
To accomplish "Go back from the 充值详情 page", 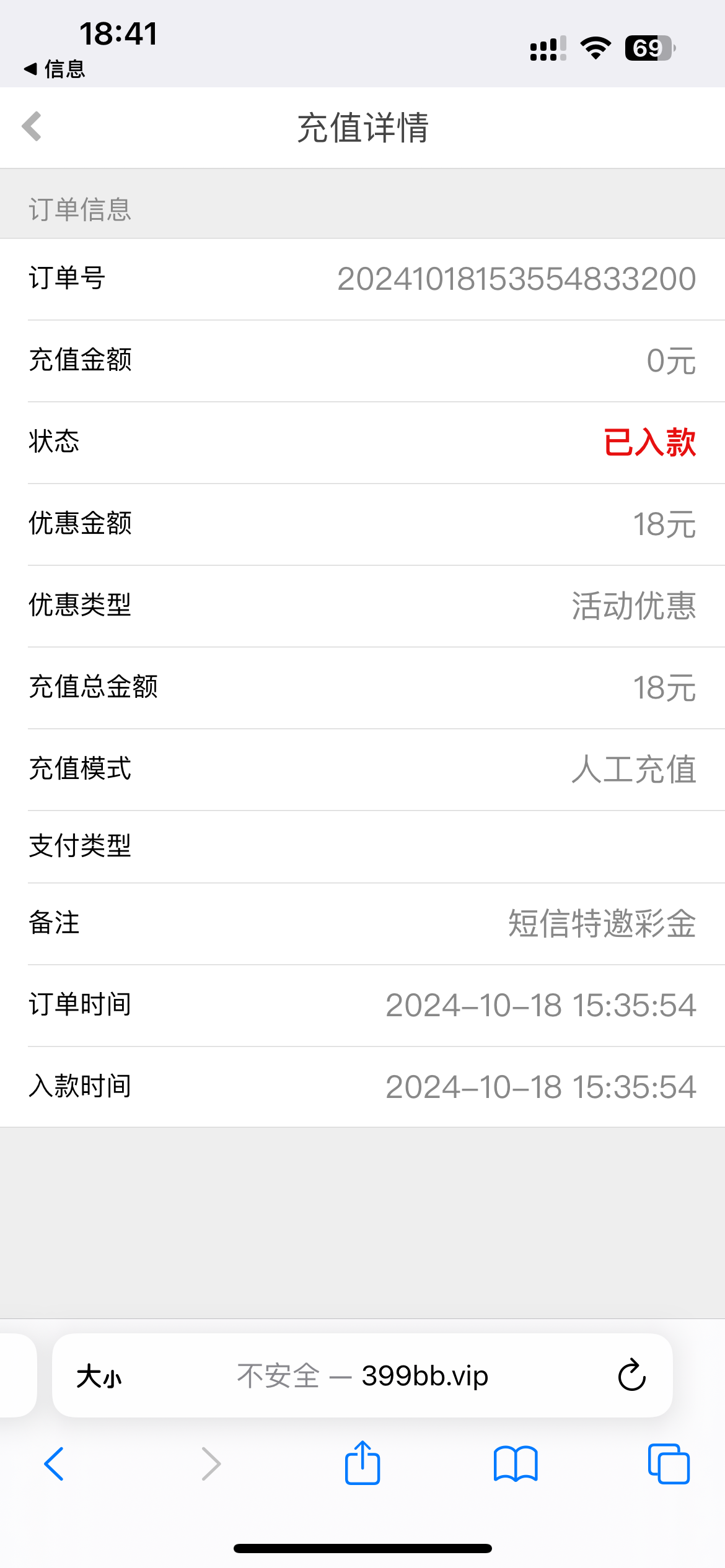I will tap(32, 127).
